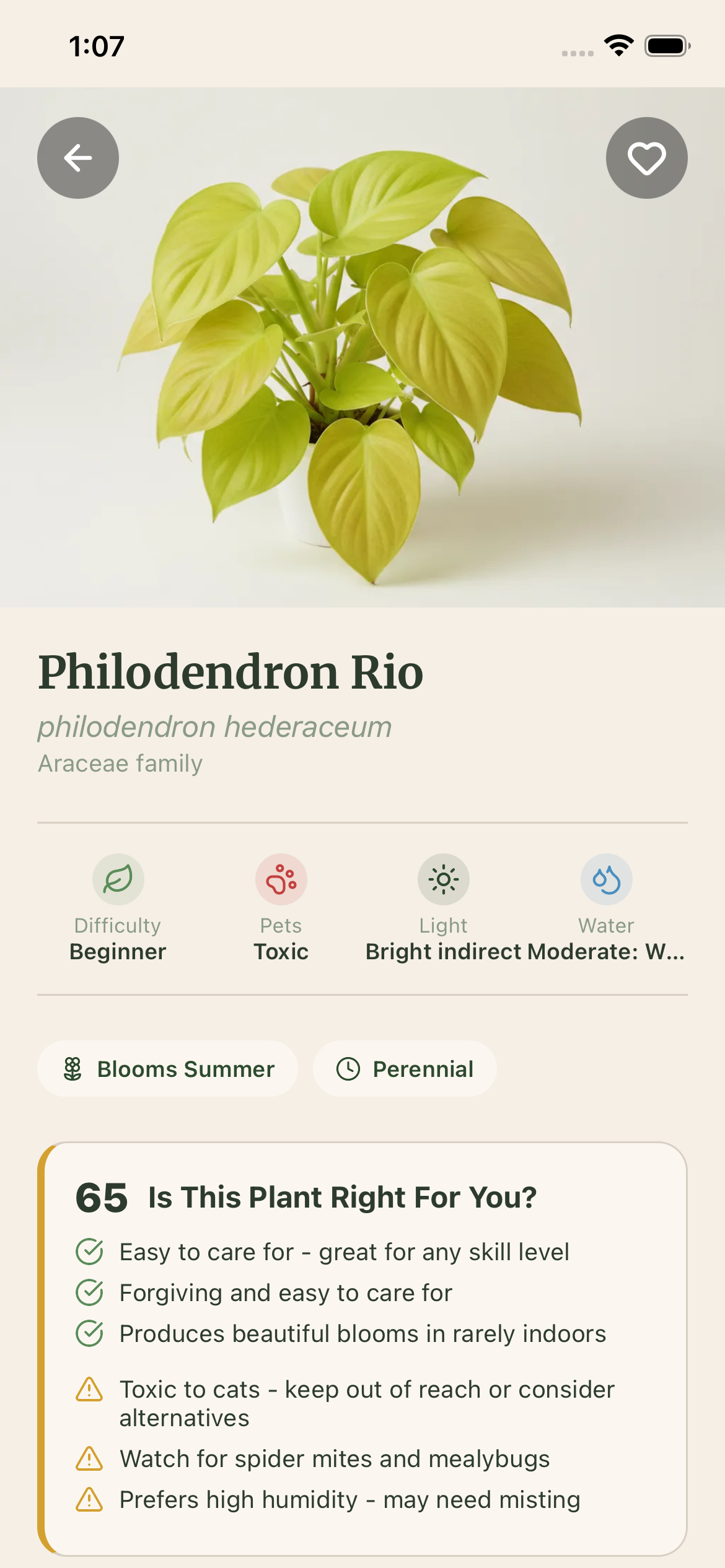This screenshot has width=725, height=1568.
Task: Tap the clock icon in the Perennial chip
Action: pos(349,1068)
